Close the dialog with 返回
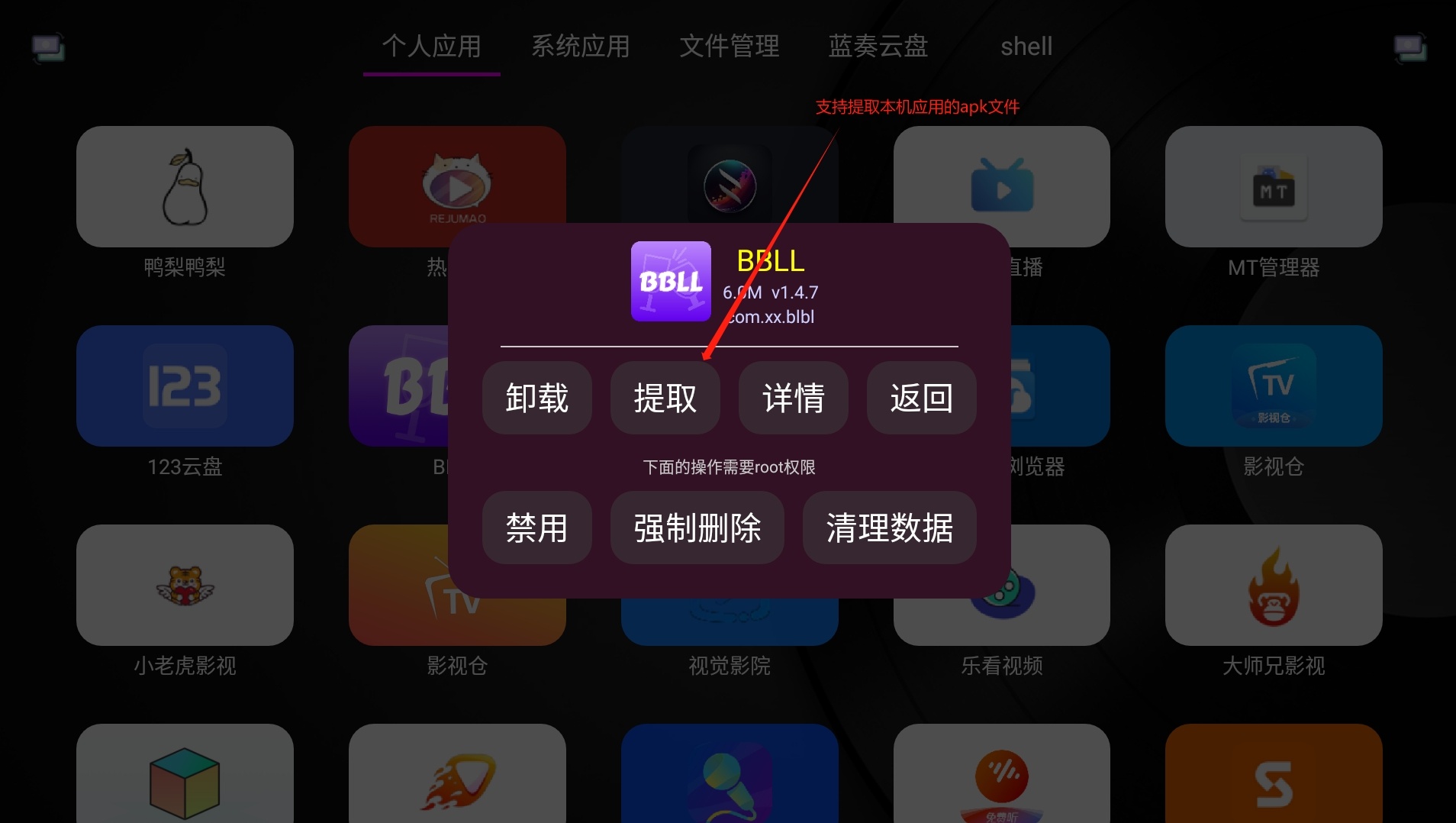Screen dimensions: 1456x823 click(x=921, y=398)
